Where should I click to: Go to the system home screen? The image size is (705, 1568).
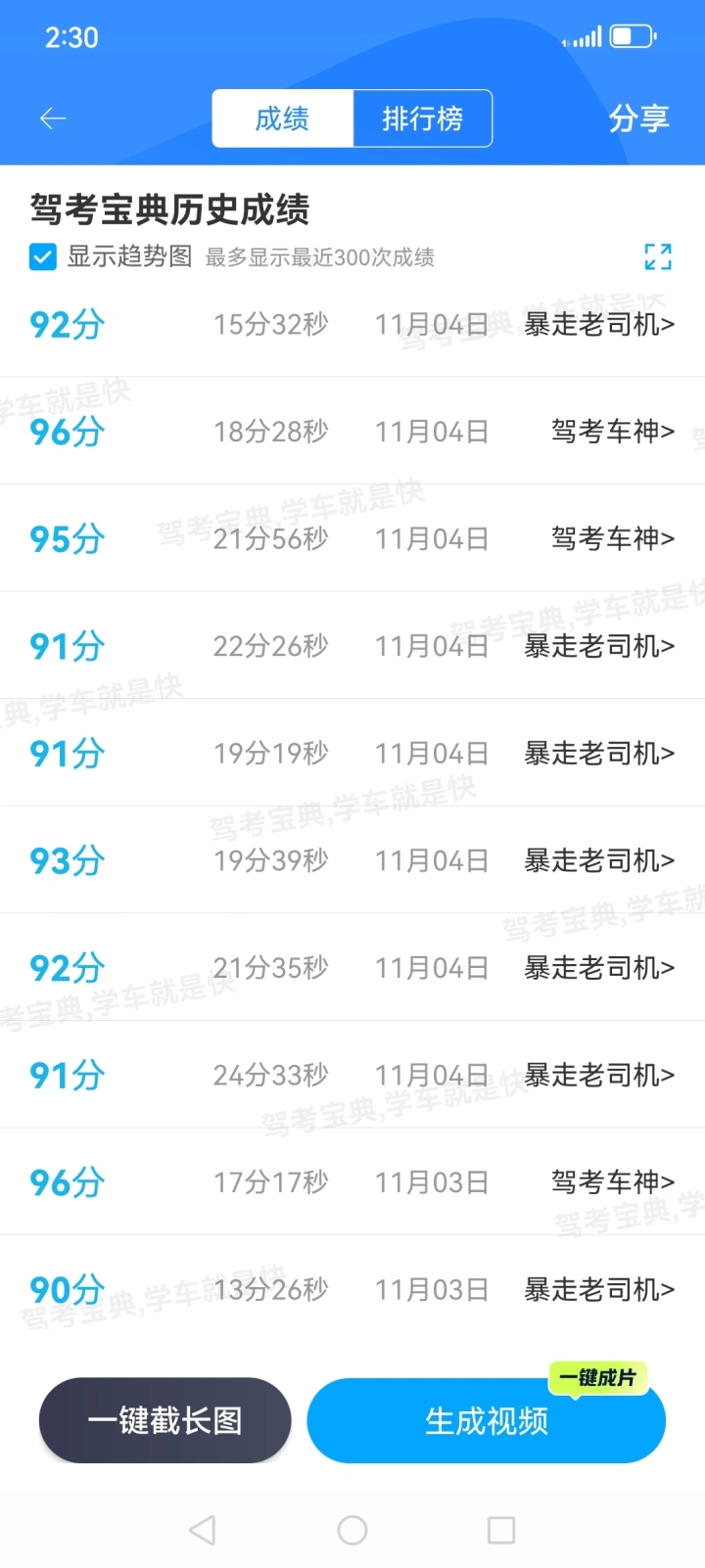(x=352, y=1530)
